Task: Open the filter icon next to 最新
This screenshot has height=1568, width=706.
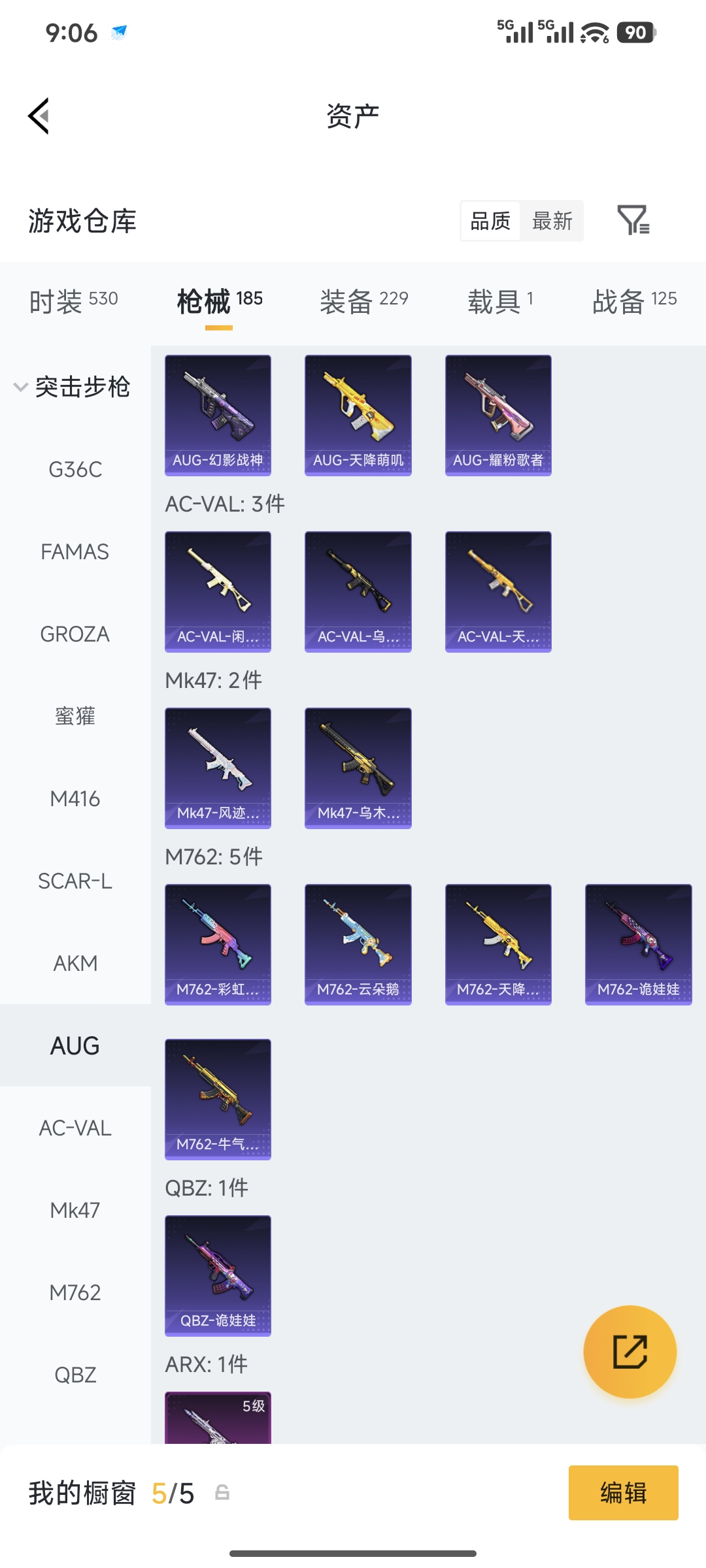Action: pos(633,220)
